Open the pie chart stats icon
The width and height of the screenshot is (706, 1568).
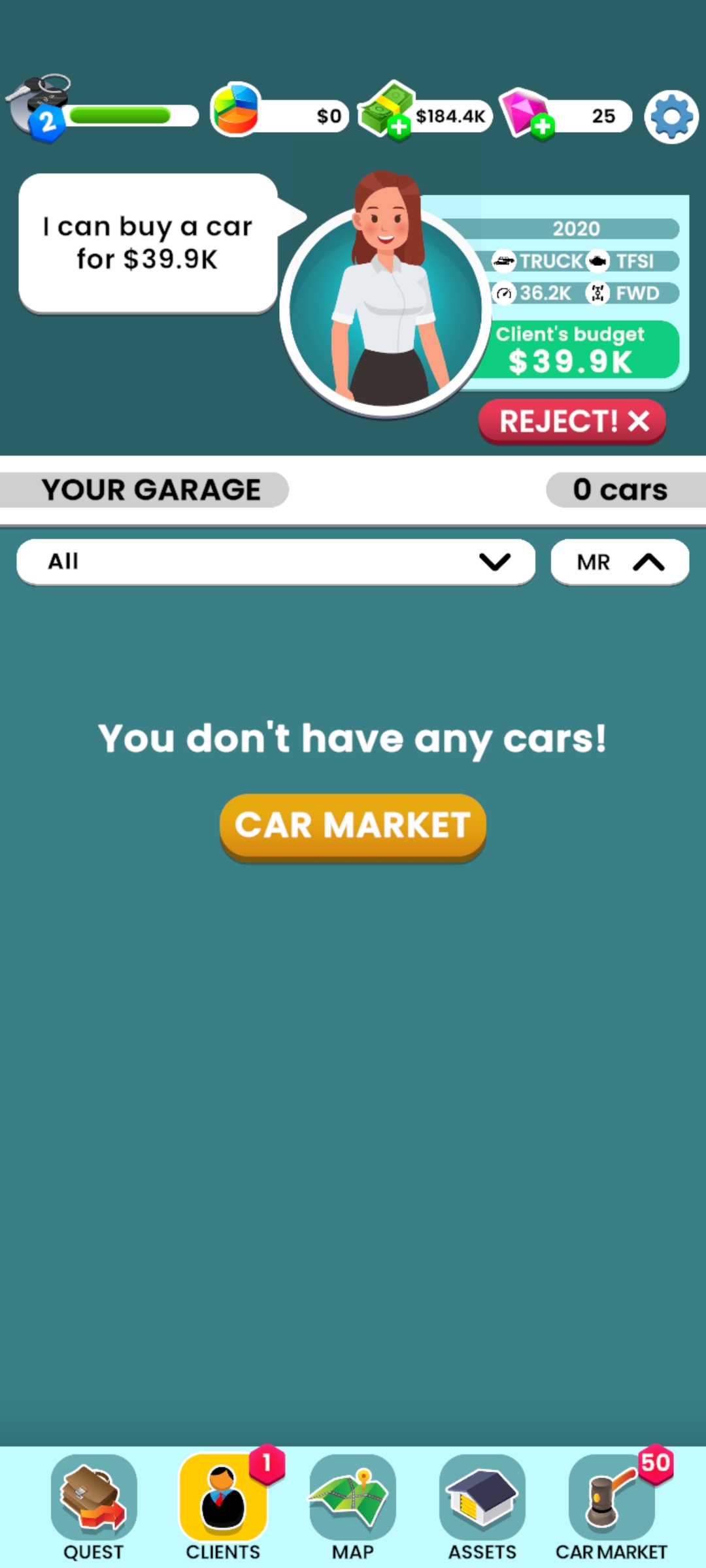click(x=235, y=110)
